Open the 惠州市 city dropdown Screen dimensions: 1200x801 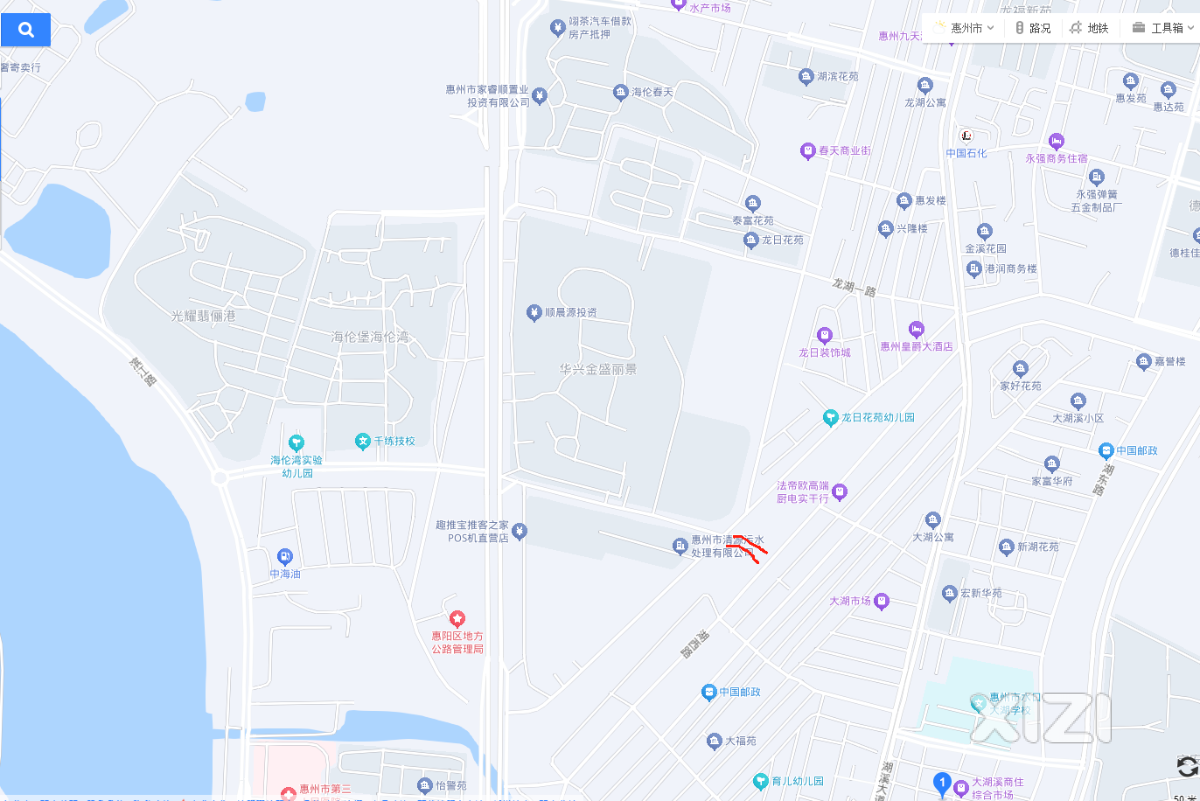[966, 28]
